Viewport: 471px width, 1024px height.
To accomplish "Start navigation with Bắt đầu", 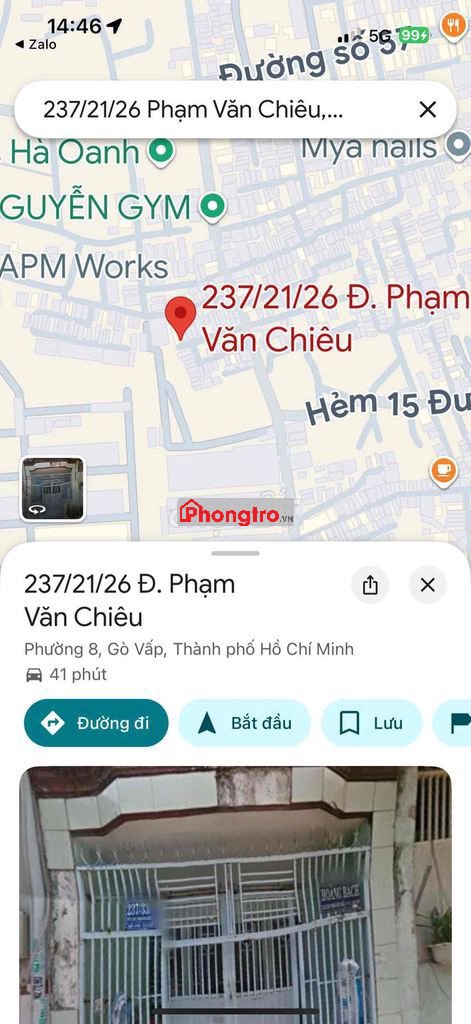I will click(x=244, y=723).
